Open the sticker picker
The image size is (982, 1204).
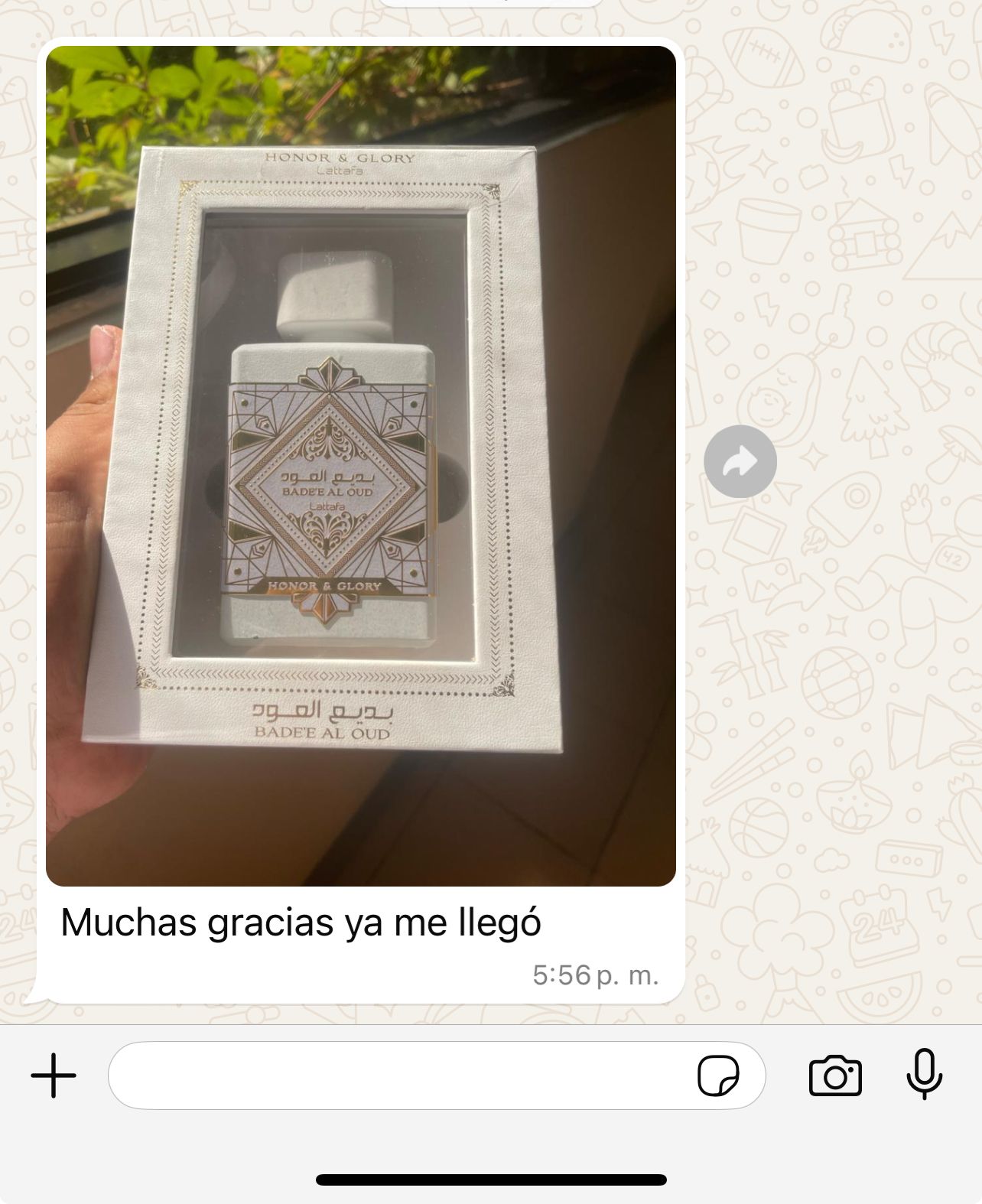[718, 1075]
